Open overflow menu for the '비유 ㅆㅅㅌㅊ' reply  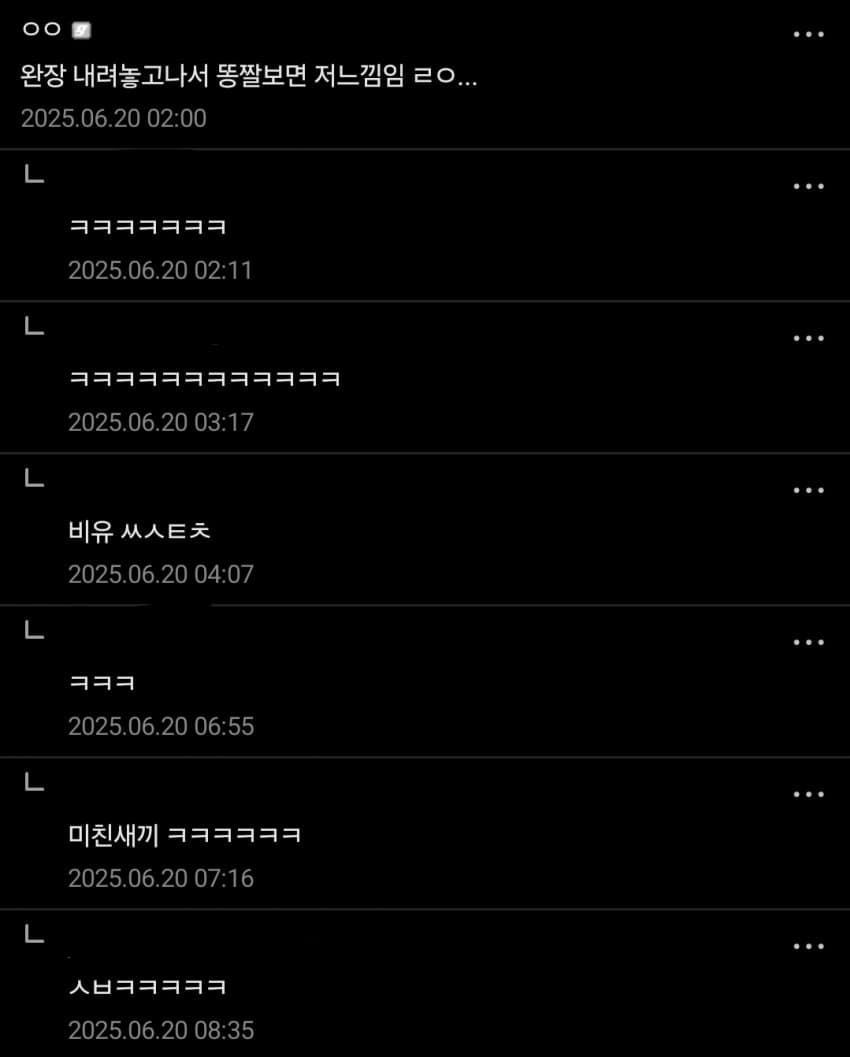tap(808, 491)
